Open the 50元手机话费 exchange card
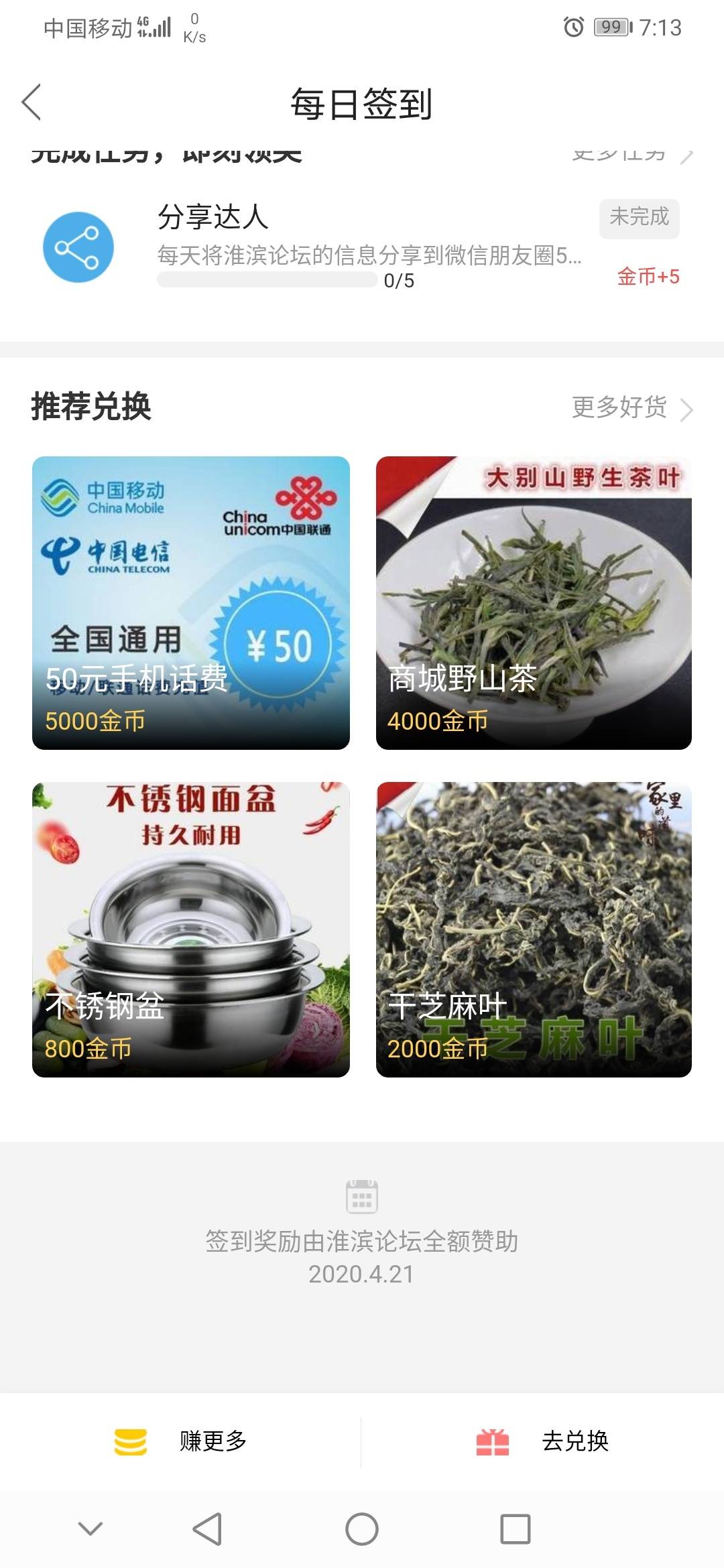Image resolution: width=724 pixels, height=1568 pixels. [191, 602]
